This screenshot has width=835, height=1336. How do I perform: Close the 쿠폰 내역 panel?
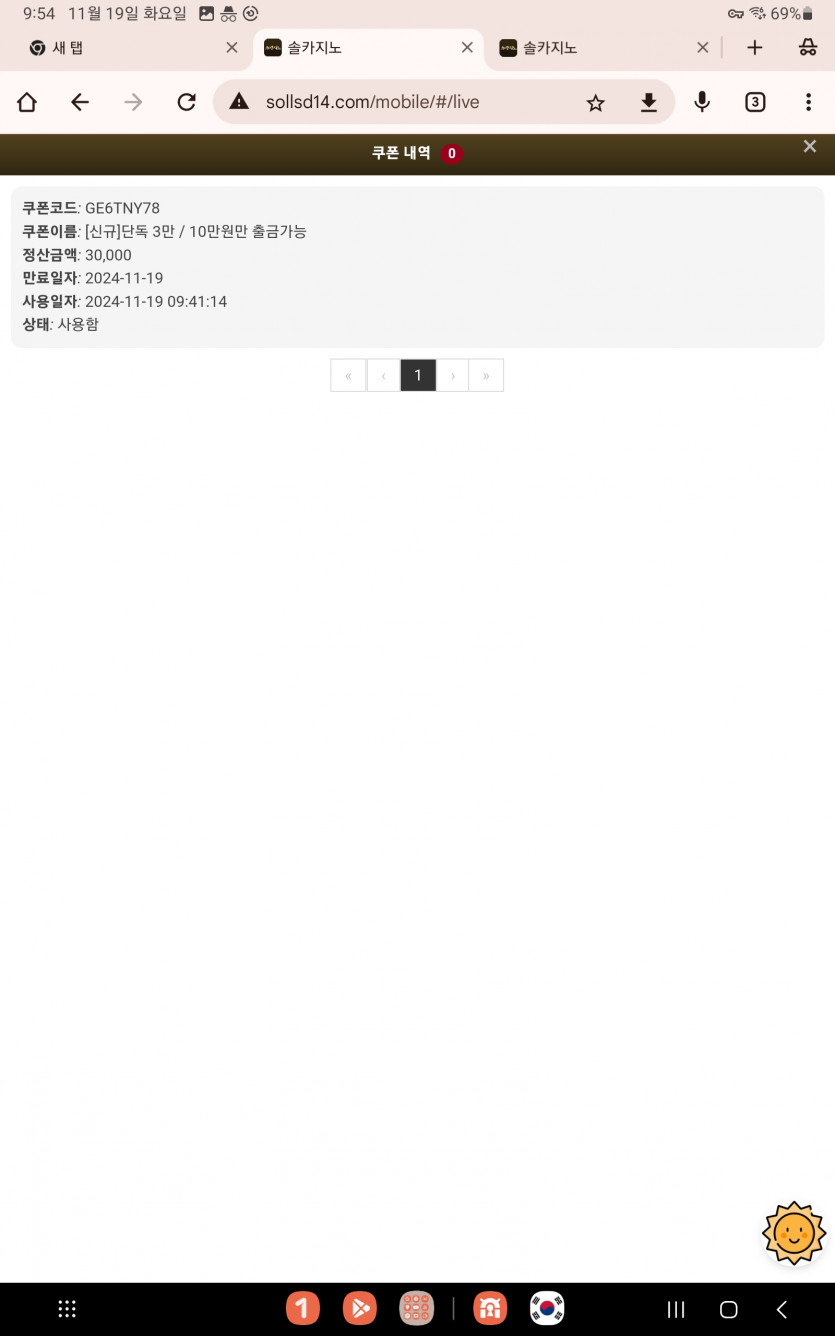point(810,147)
